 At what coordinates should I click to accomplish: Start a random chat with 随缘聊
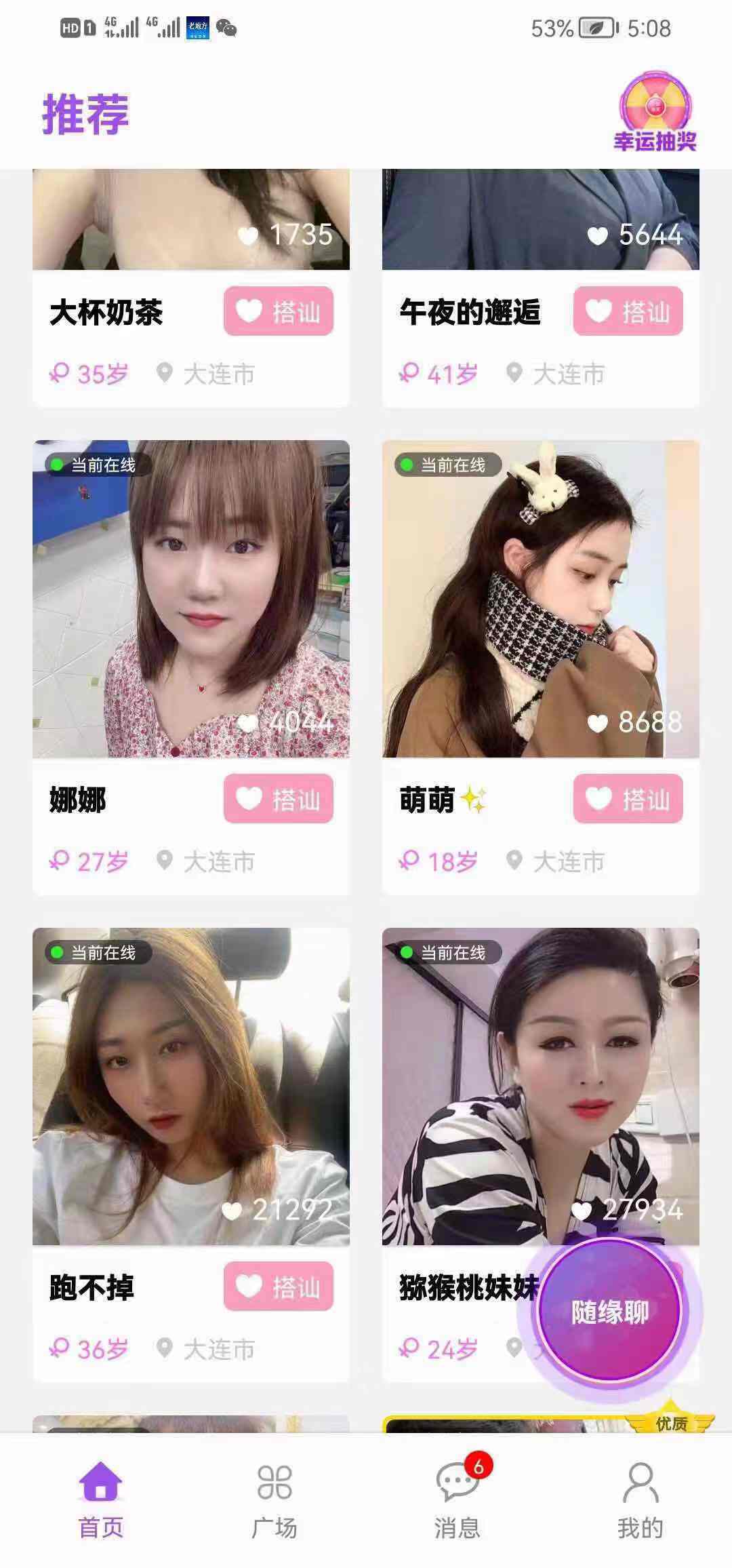(609, 1312)
